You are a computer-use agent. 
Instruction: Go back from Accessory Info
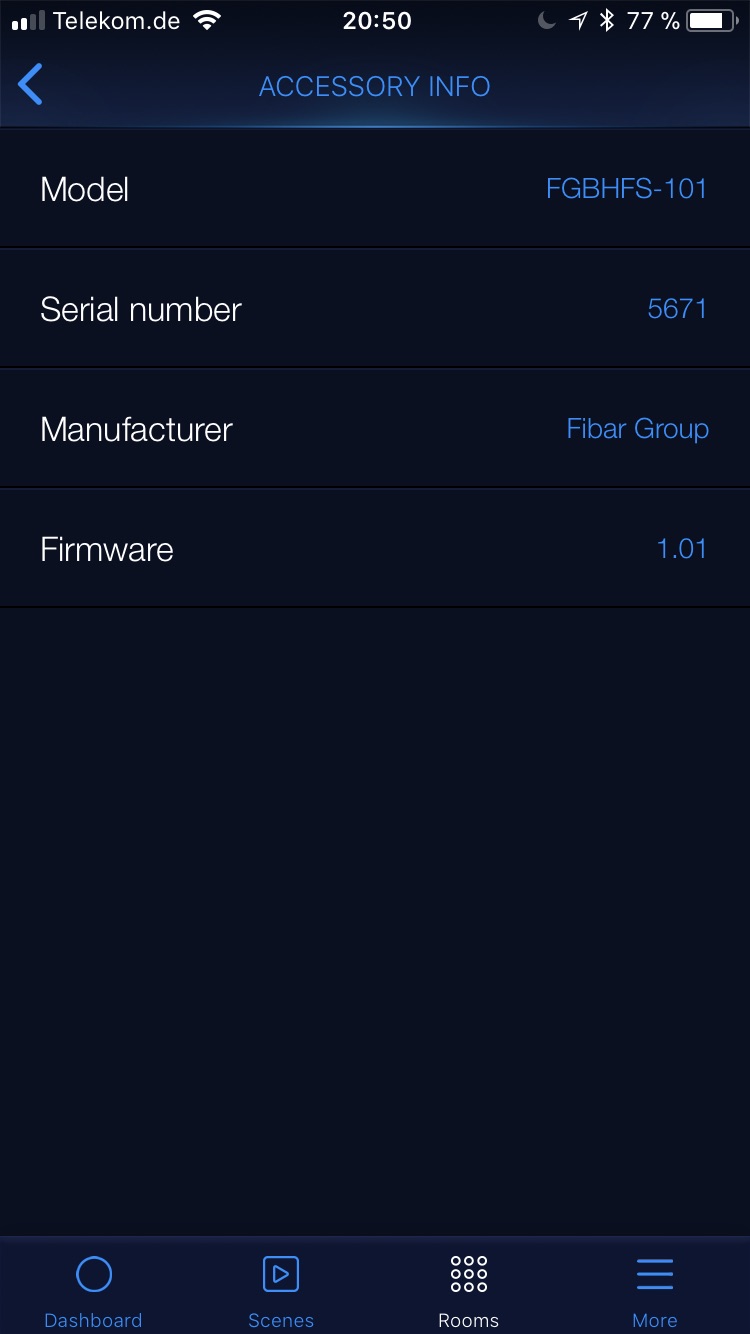(32, 85)
